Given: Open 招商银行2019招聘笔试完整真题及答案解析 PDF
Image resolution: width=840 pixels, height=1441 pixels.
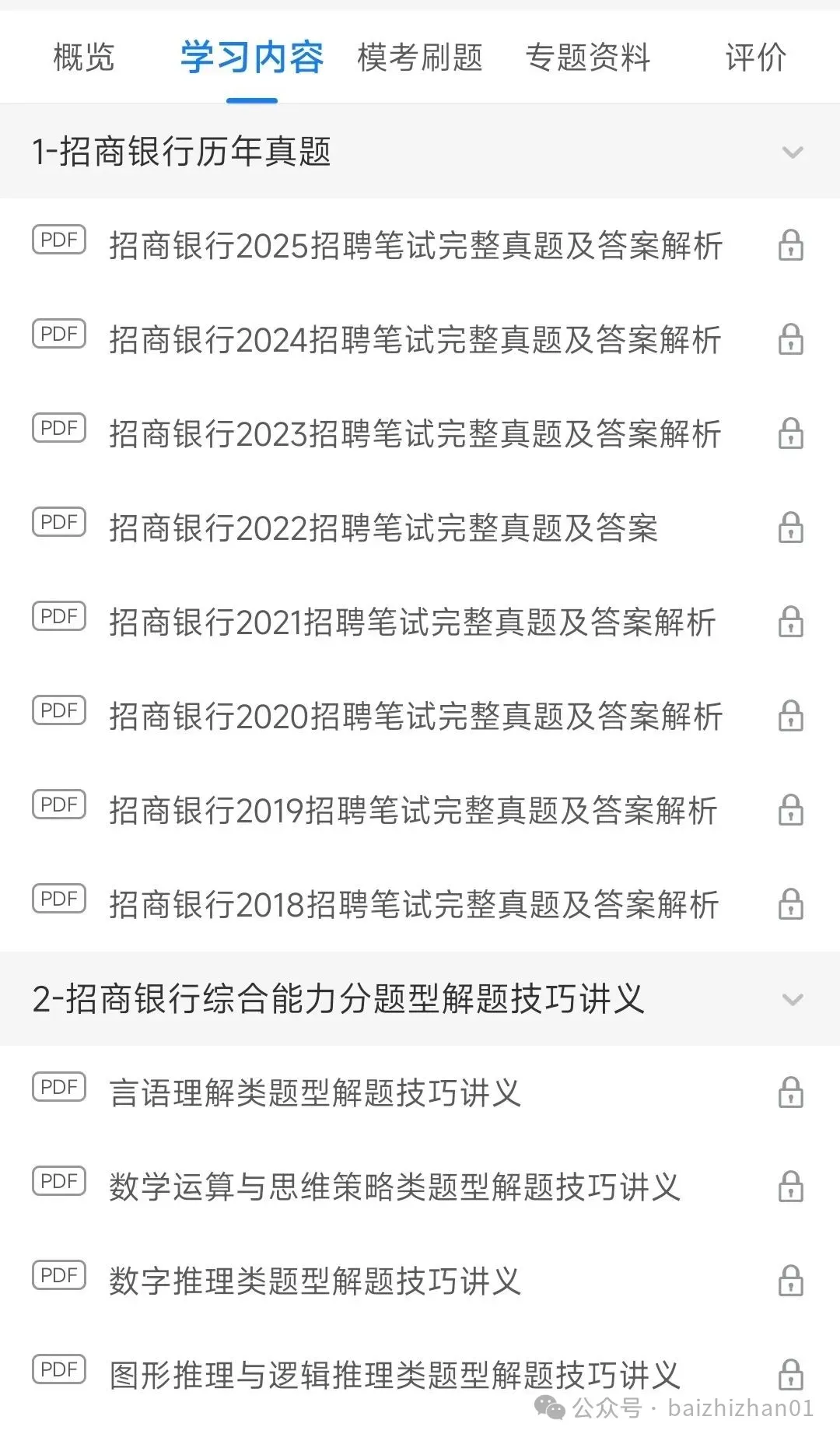Looking at the screenshot, I should [x=413, y=811].
